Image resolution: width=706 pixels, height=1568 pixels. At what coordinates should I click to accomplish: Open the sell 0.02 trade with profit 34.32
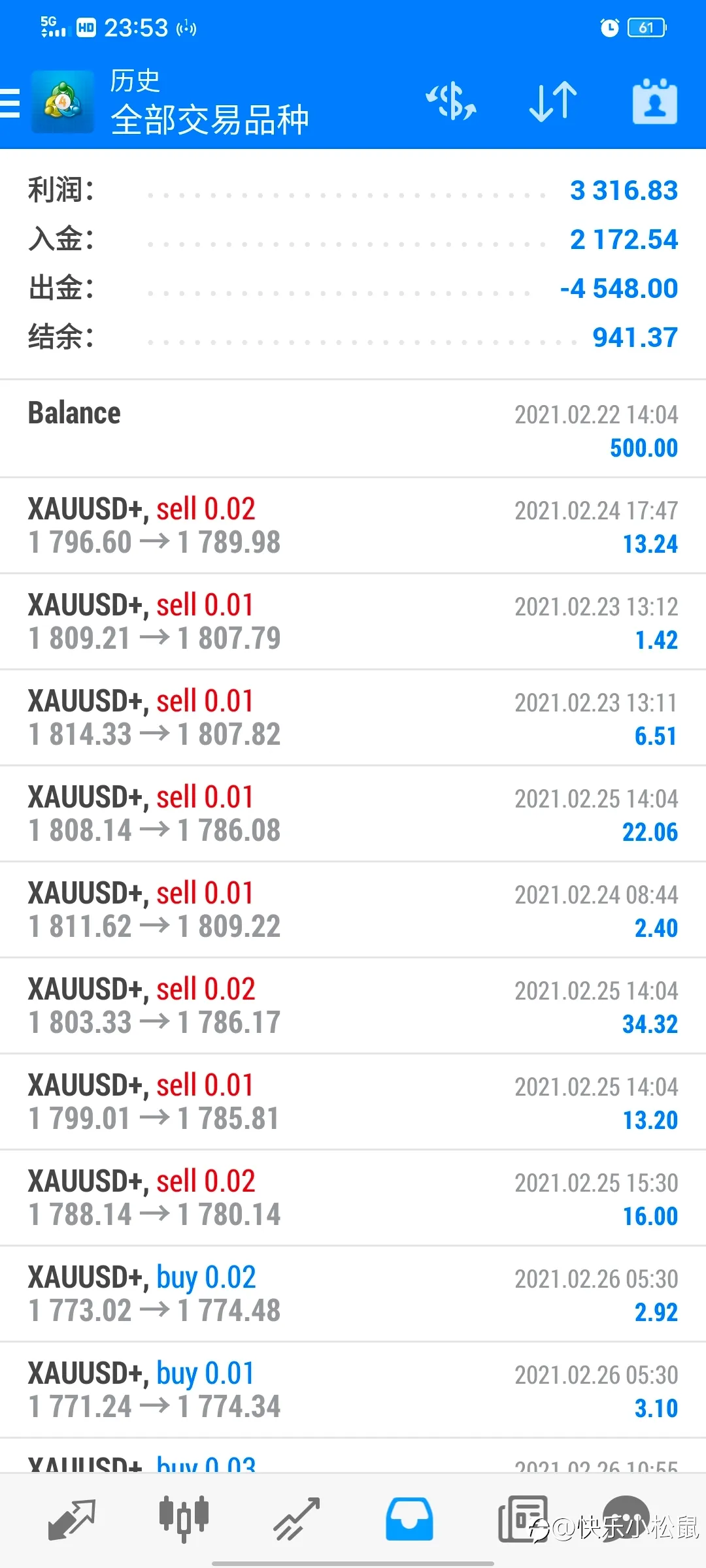pos(353,1006)
